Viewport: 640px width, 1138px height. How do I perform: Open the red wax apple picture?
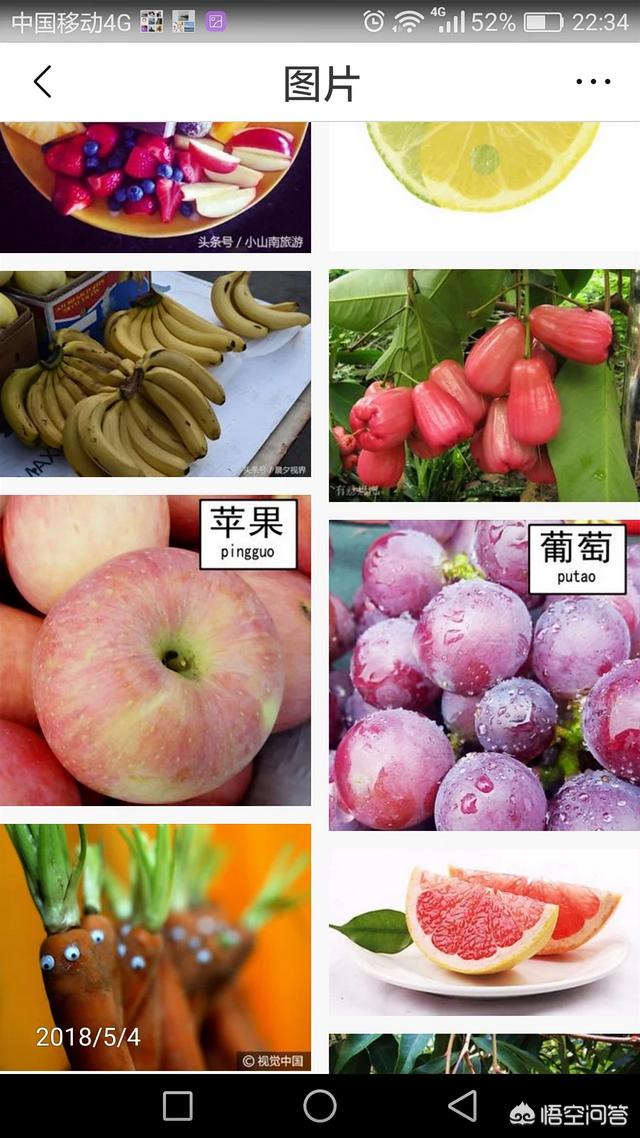[x=484, y=385]
